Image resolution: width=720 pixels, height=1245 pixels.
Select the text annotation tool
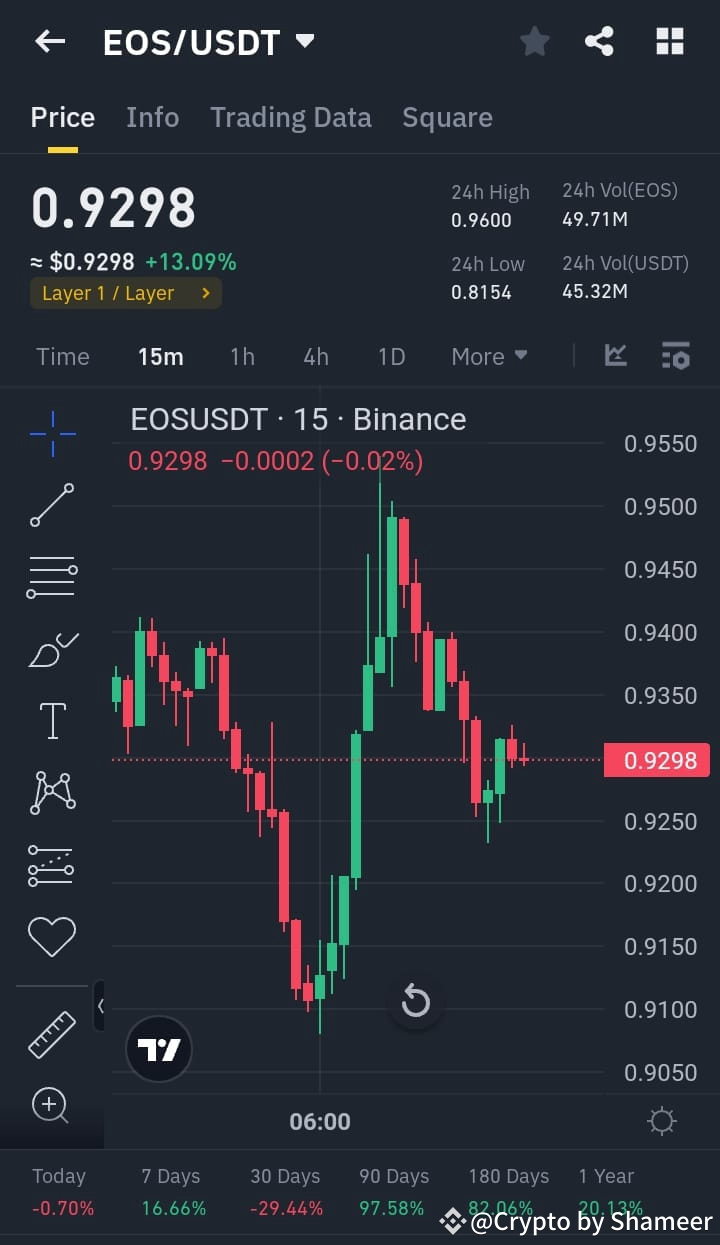click(52, 720)
